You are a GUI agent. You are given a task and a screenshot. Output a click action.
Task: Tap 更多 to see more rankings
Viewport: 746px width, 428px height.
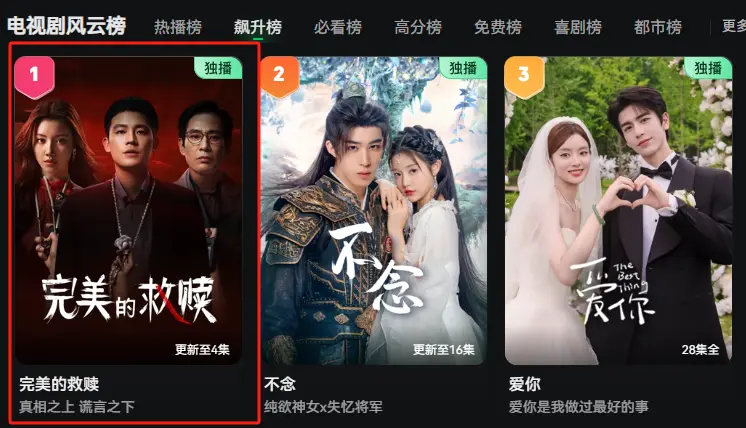point(728,27)
